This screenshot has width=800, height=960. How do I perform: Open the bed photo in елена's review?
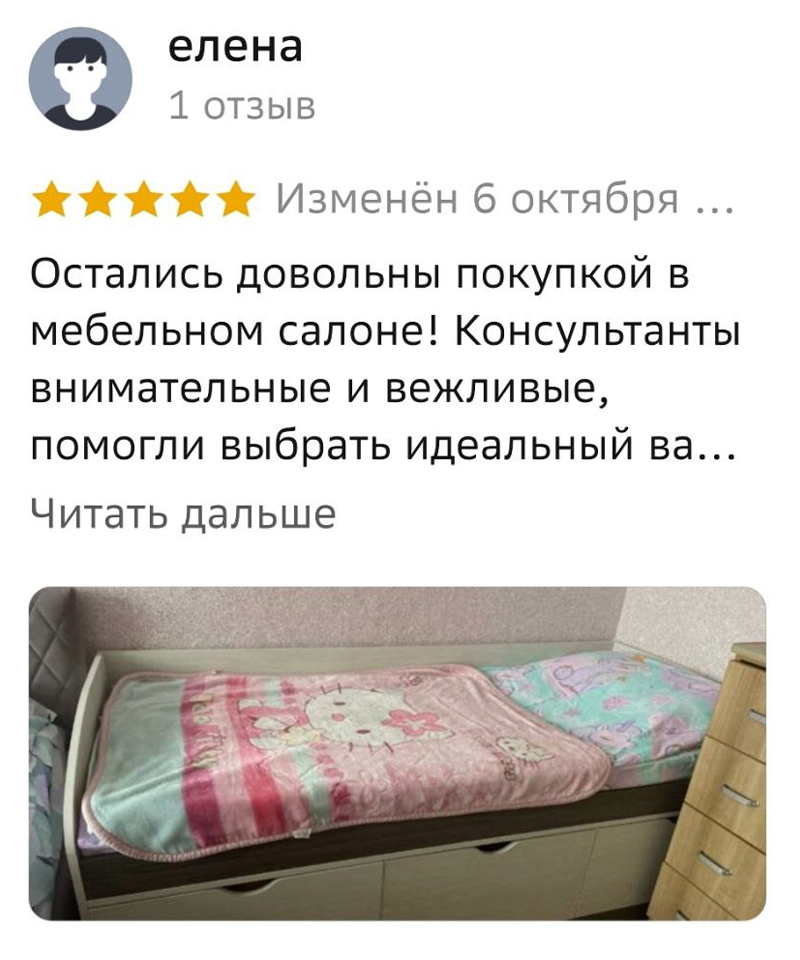tap(398, 753)
